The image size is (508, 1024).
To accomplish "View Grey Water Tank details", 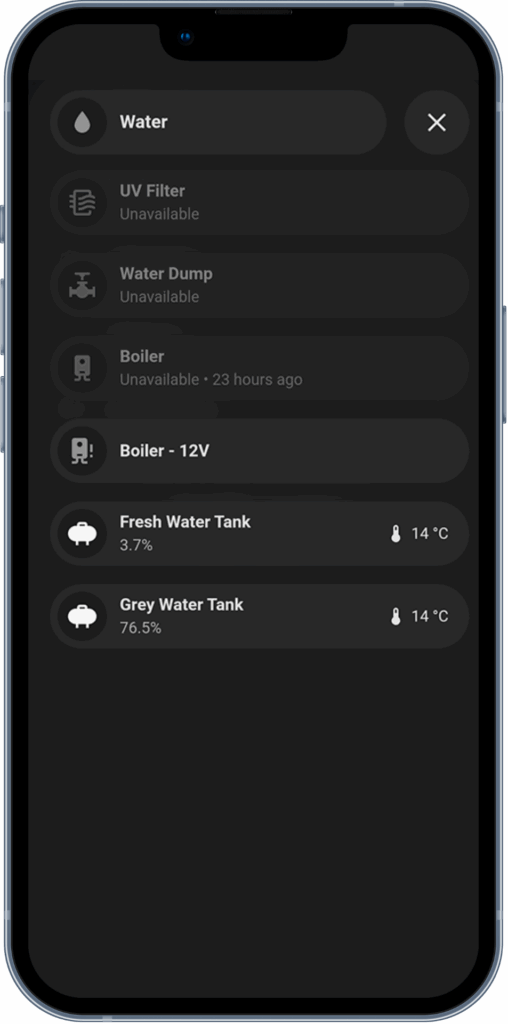I will click(259, 616).
